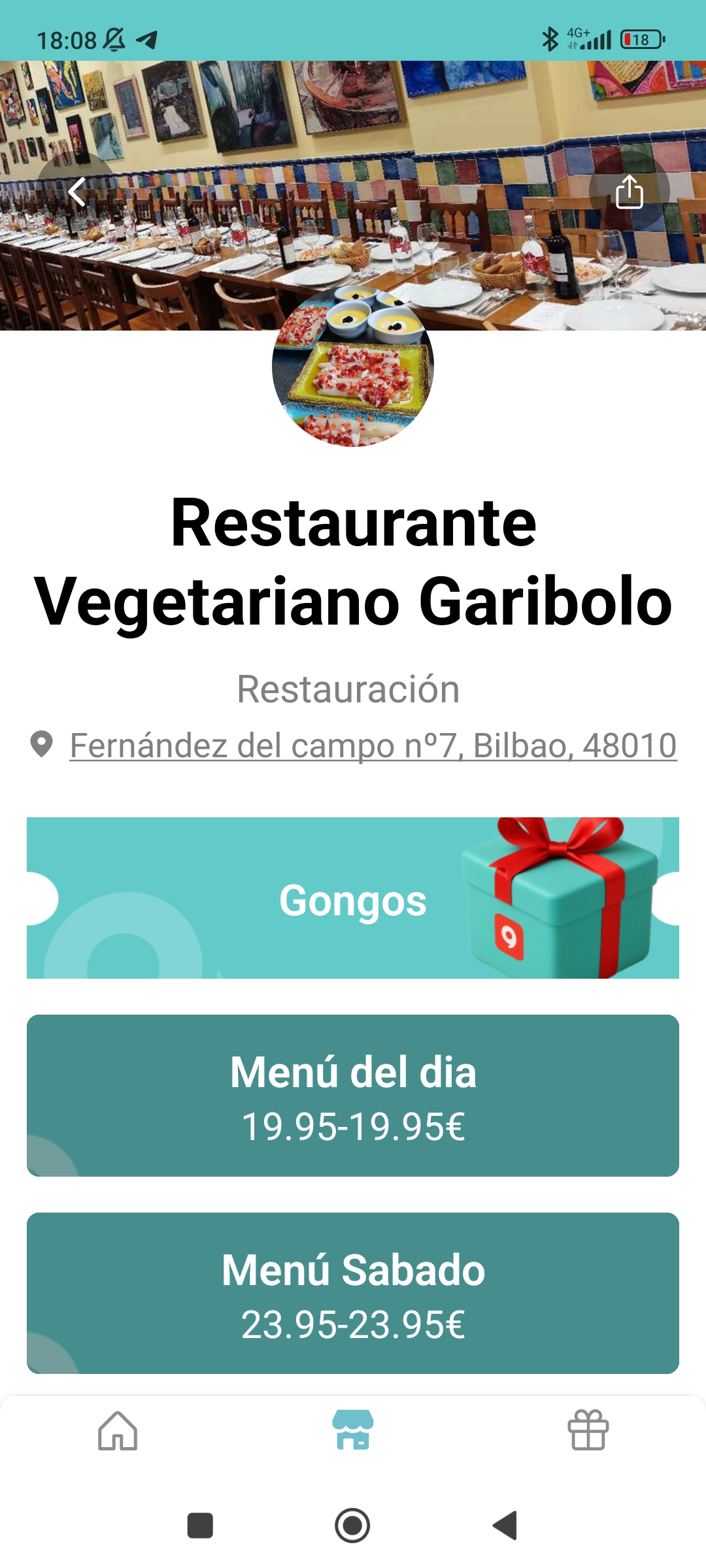
Task: Select the Menú del dia card
Action: pos(353,1096)
